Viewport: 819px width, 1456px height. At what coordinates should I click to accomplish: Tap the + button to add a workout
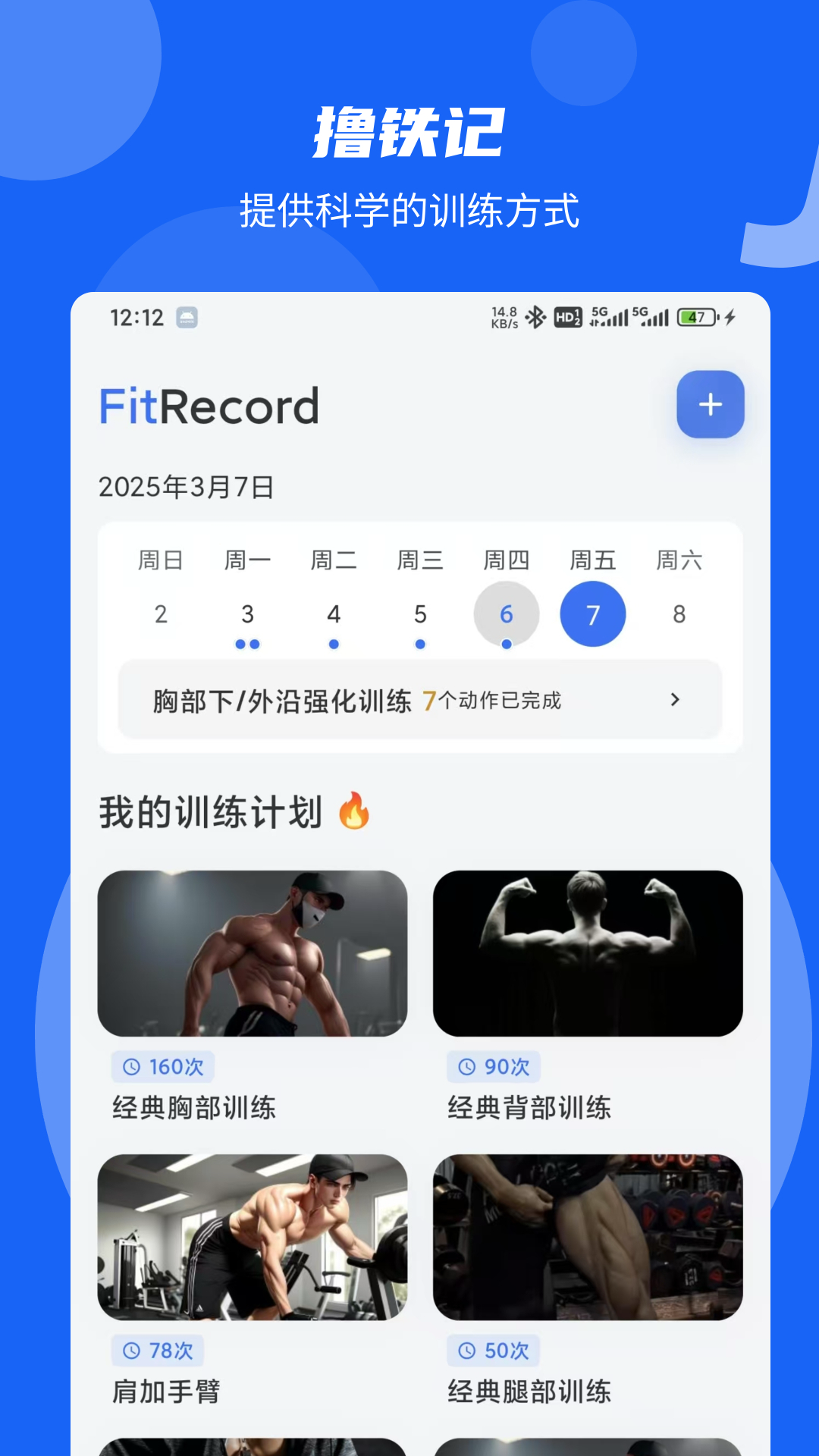pos(710,404)
